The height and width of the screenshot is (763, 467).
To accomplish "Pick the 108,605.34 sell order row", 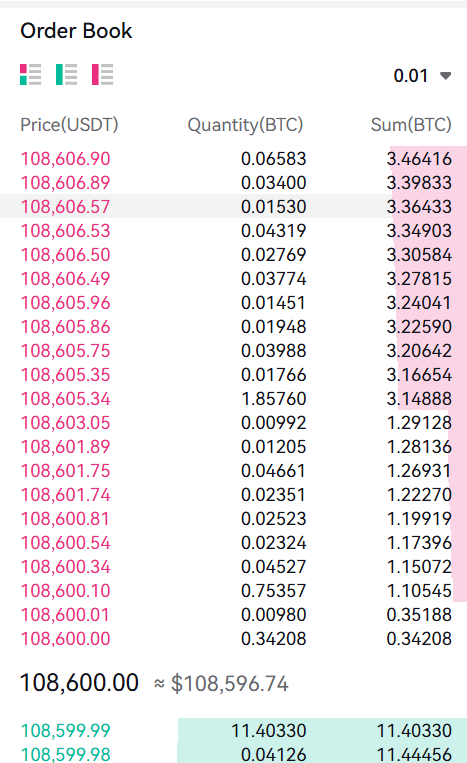I will point(234,399).
